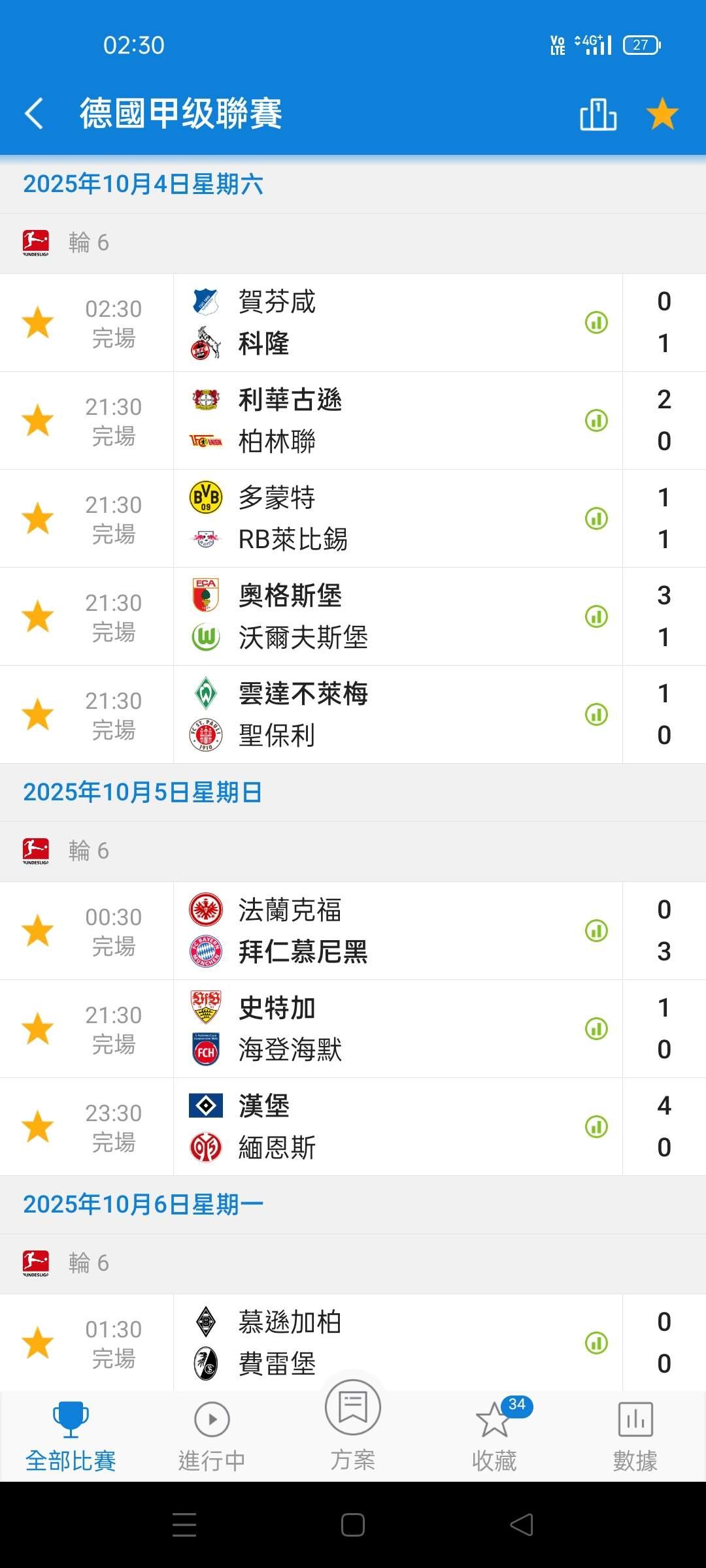Tap the system home button

pyautogui.click(x=353, y=1525)
